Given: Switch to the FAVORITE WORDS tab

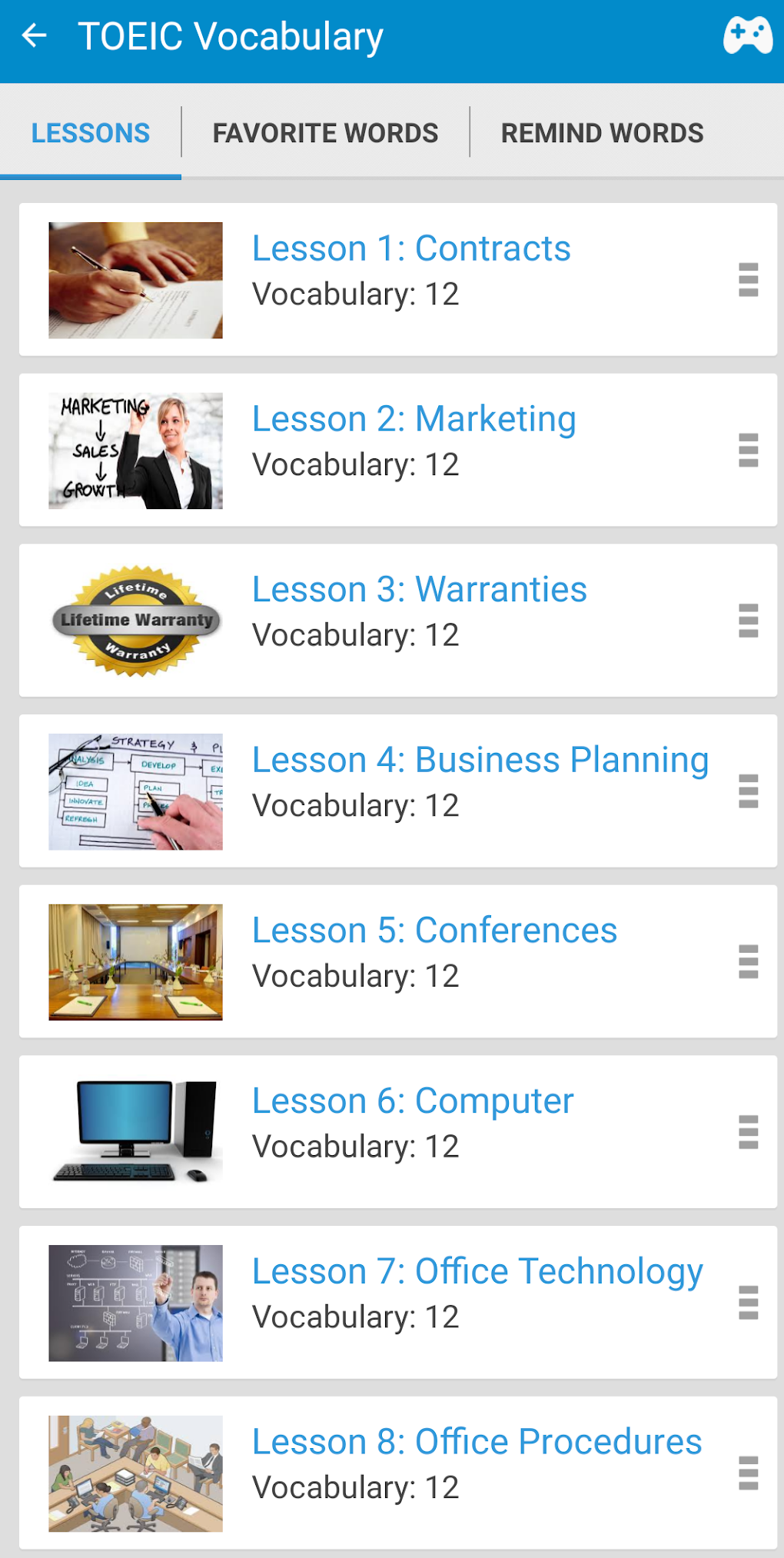Looking at the screenshot, I should point(324,132).
